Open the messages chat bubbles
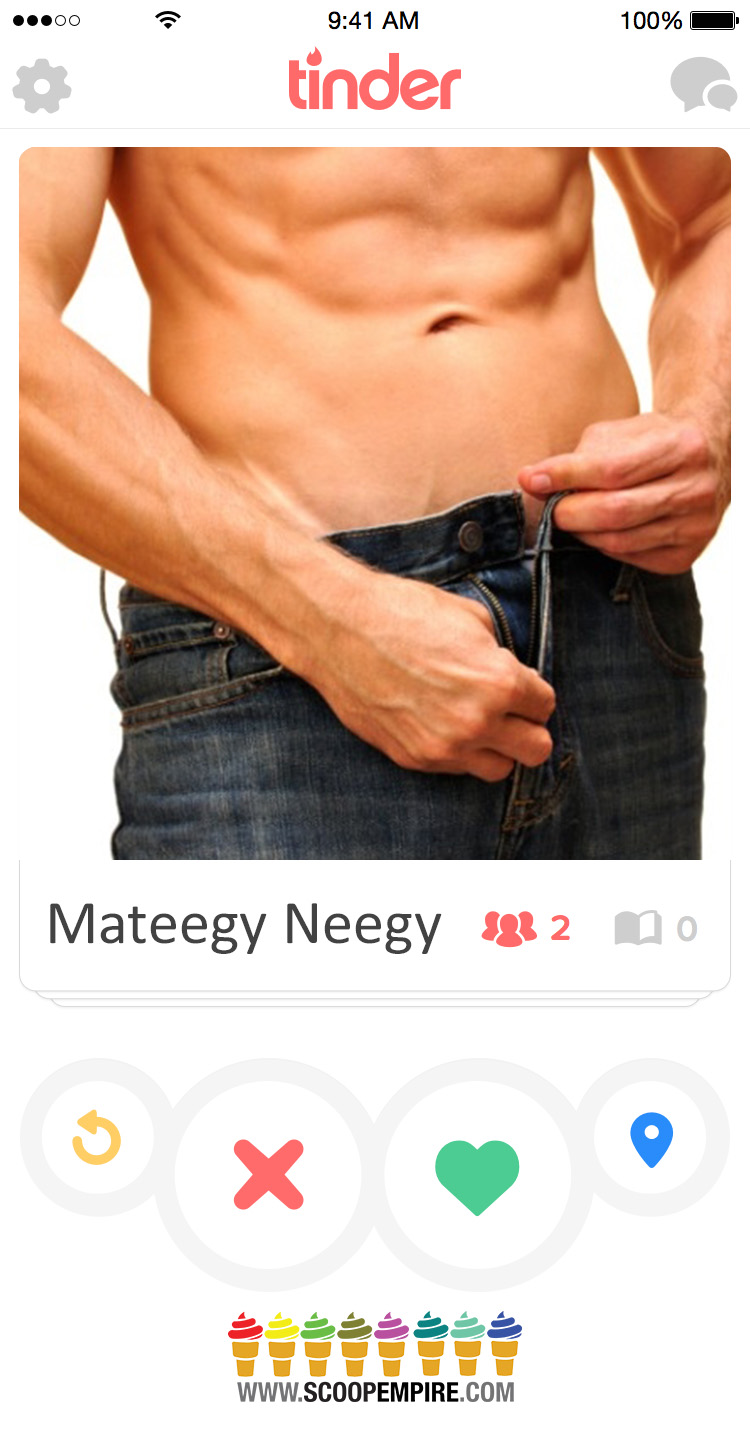Screen dimensions: 750x1439 point(703,86)
